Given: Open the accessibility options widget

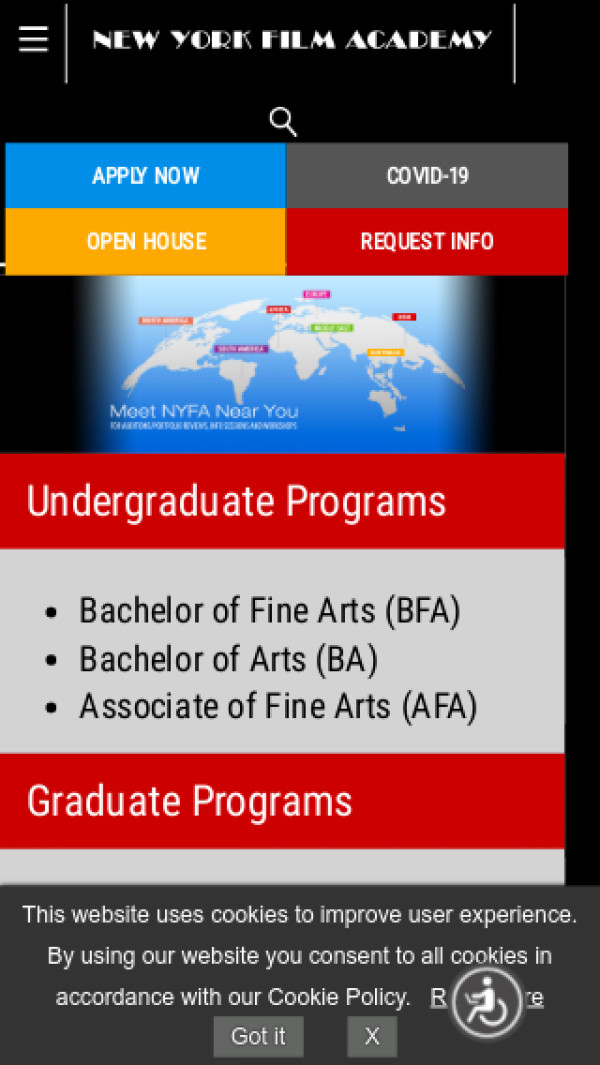Looking at the screenshot, I should tap(488, 1001).
